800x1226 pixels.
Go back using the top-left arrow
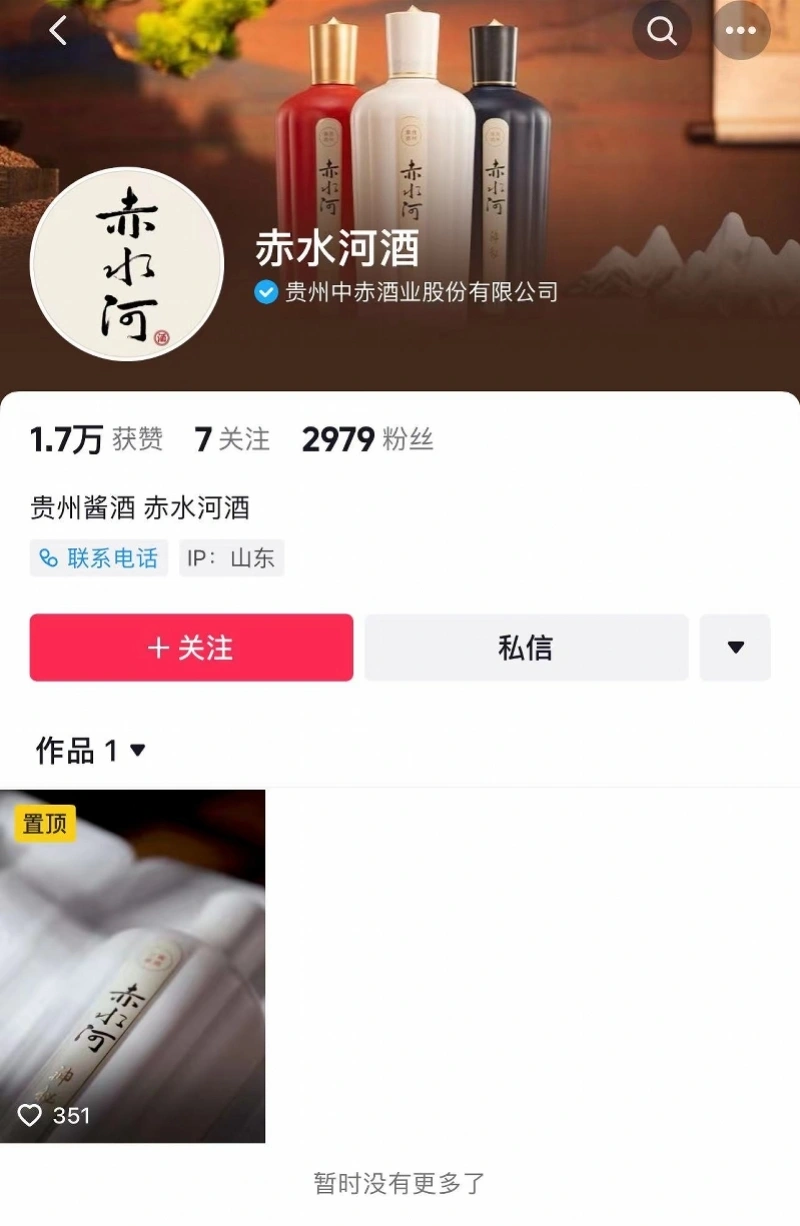coord(58,31)
